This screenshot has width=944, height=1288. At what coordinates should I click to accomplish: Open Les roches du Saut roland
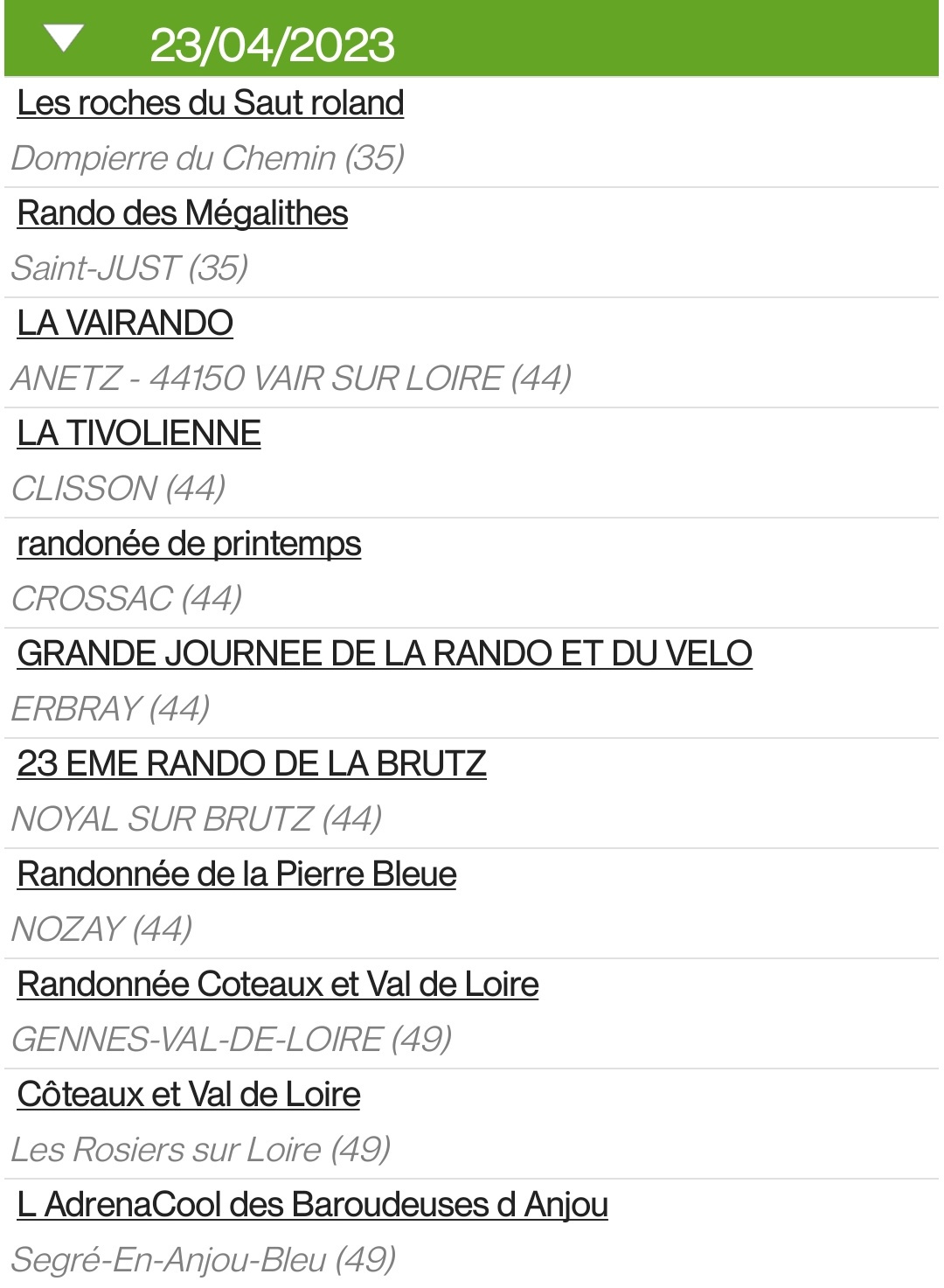[x=211, y=103]
